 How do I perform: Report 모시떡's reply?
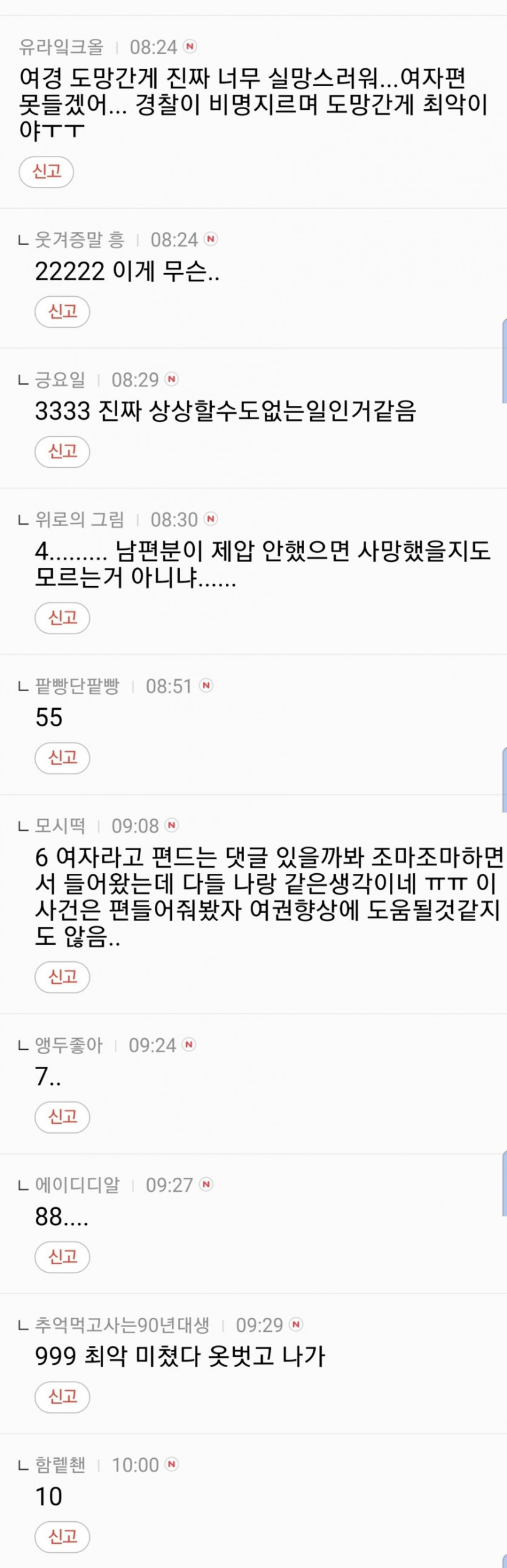click(62, 977)
